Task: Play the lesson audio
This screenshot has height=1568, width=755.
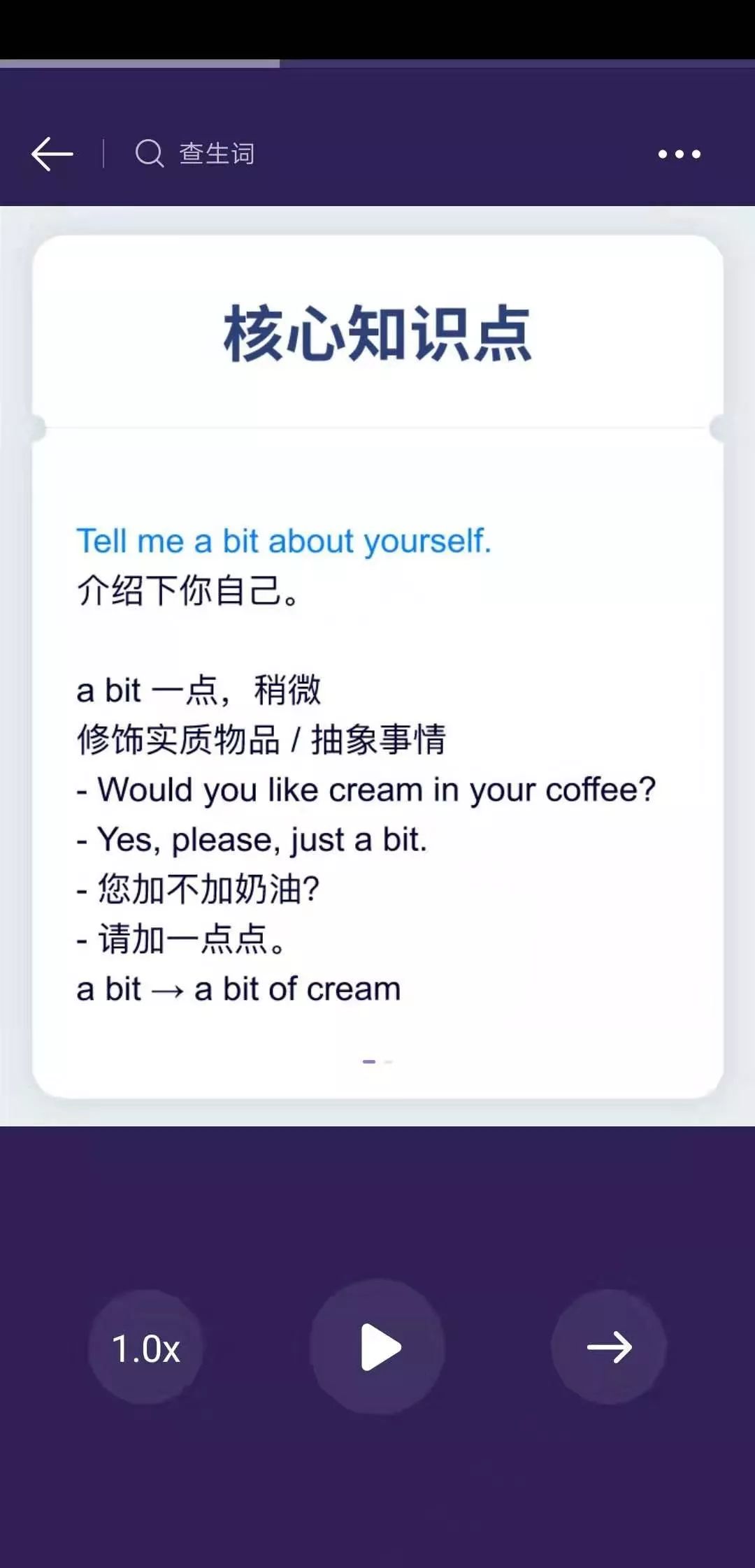Action: [377, 1347]
